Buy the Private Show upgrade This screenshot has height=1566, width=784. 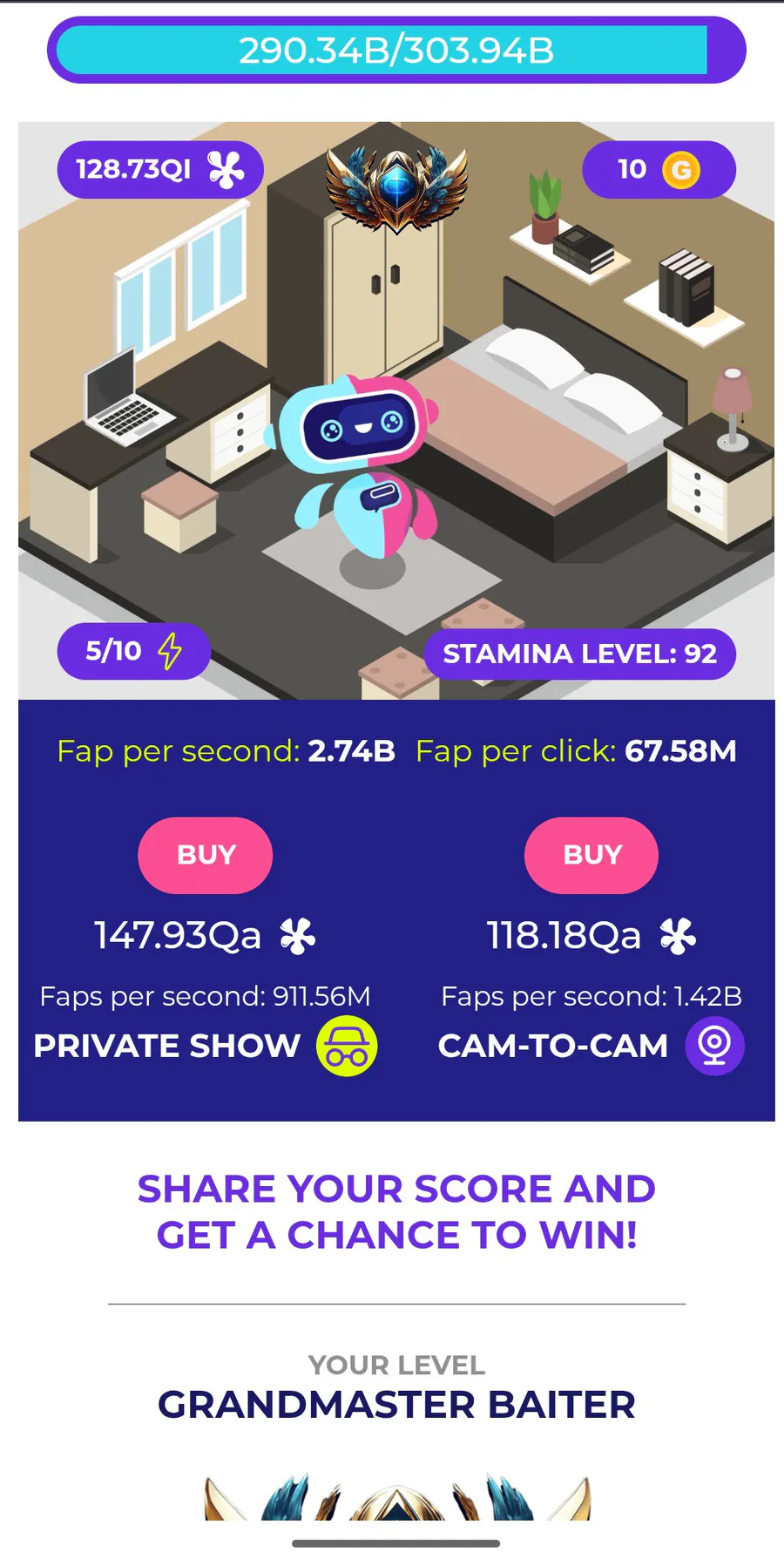(x=205, y=855)
